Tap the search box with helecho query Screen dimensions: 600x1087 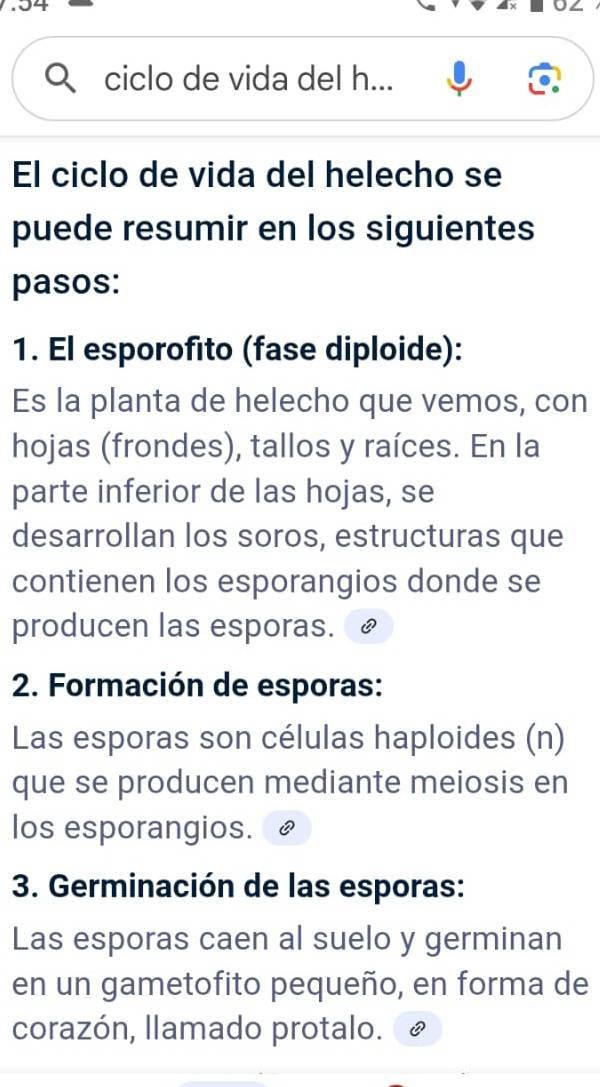pos(250,80)
